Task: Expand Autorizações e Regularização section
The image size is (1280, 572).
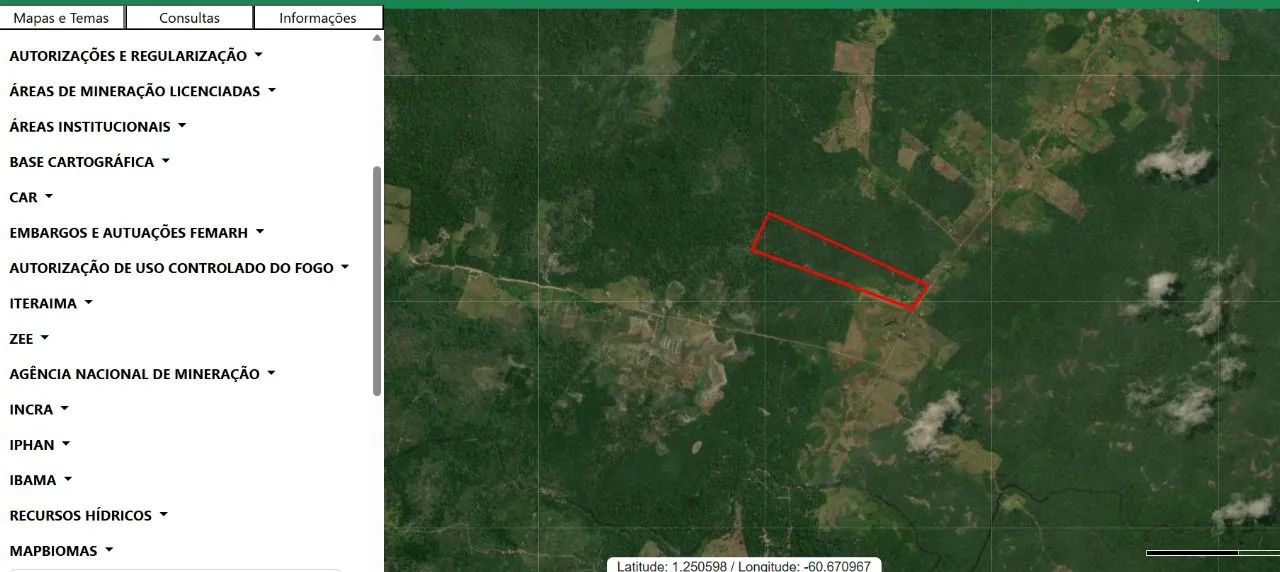Action: [x=136, y=56]
